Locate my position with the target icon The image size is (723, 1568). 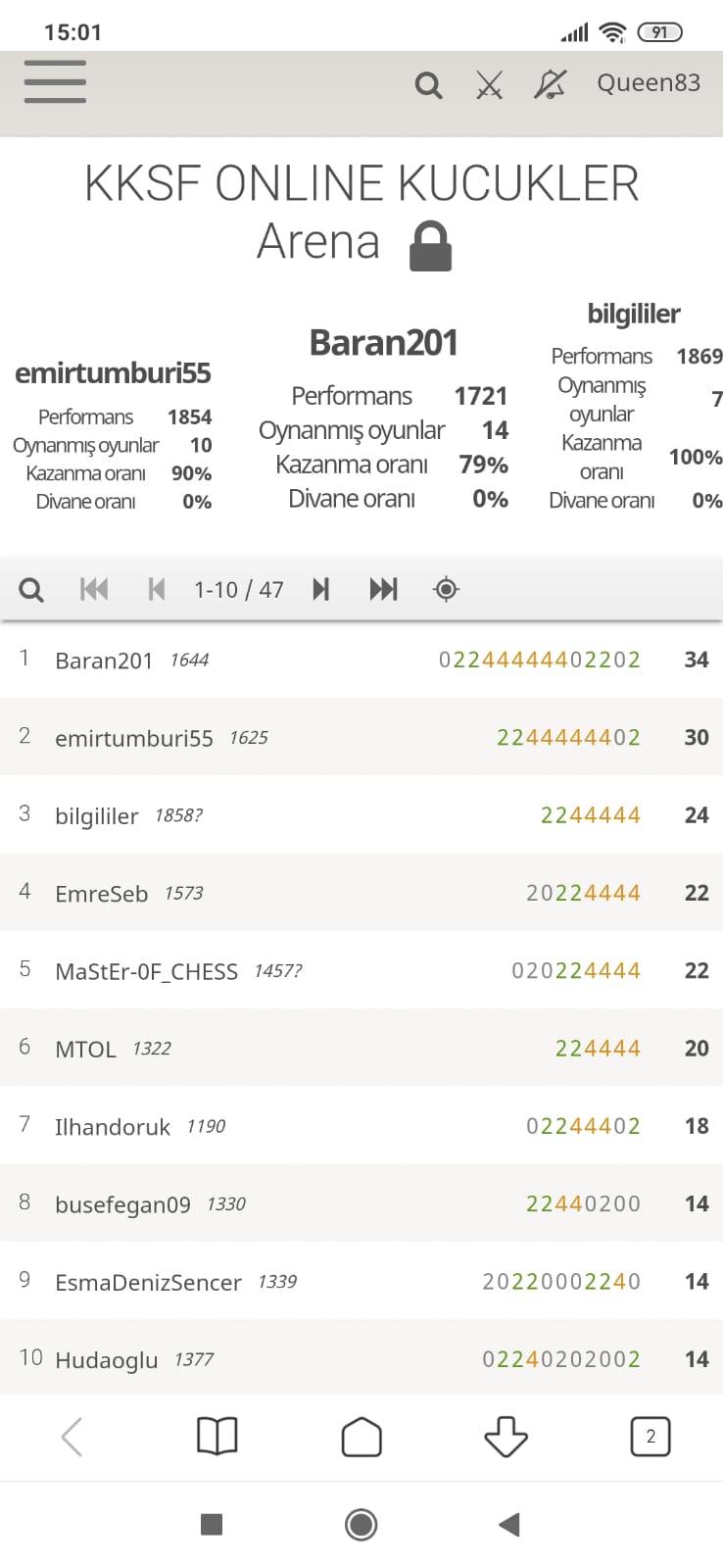(446, 589)
